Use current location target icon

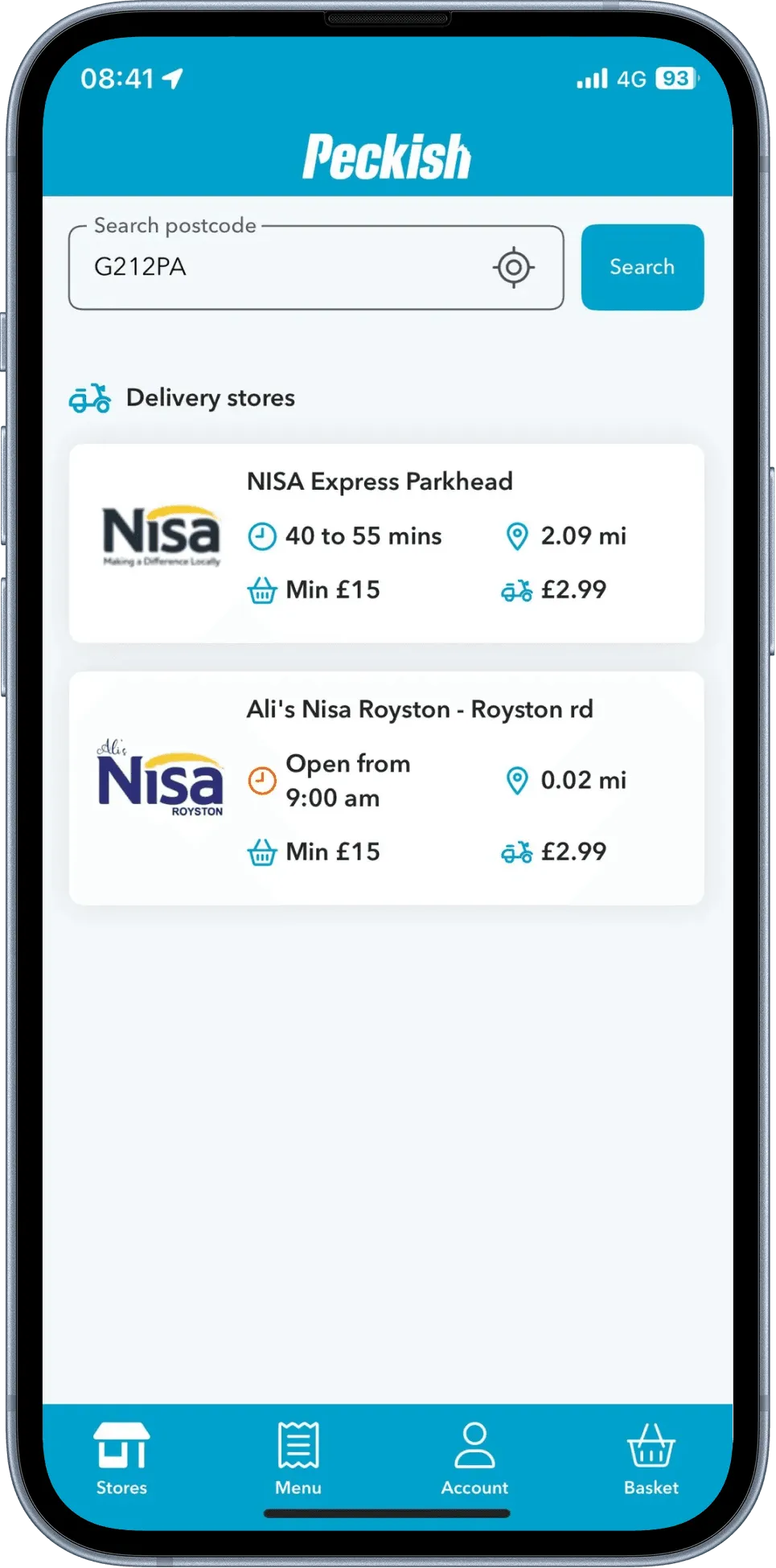[x=514, y=268]
